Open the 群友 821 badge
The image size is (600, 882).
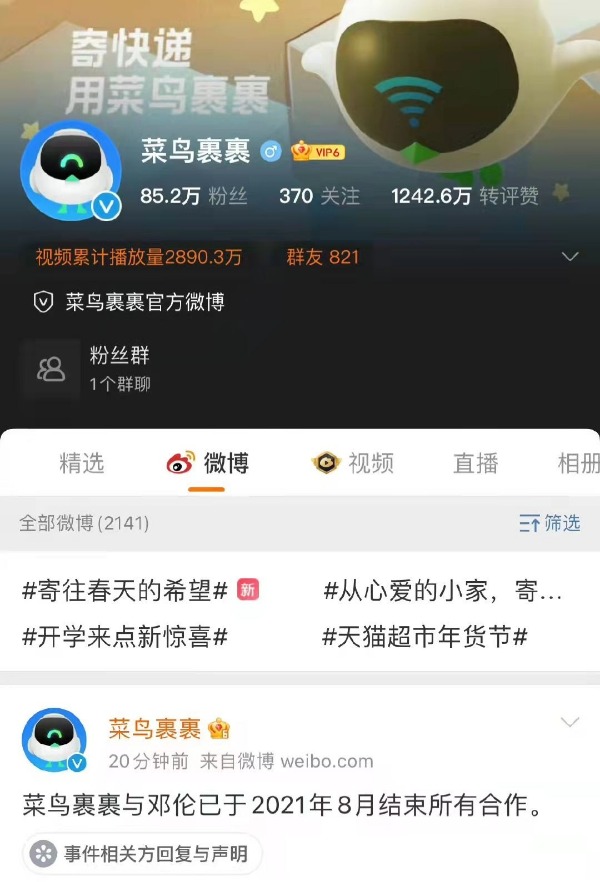[322, 257]
